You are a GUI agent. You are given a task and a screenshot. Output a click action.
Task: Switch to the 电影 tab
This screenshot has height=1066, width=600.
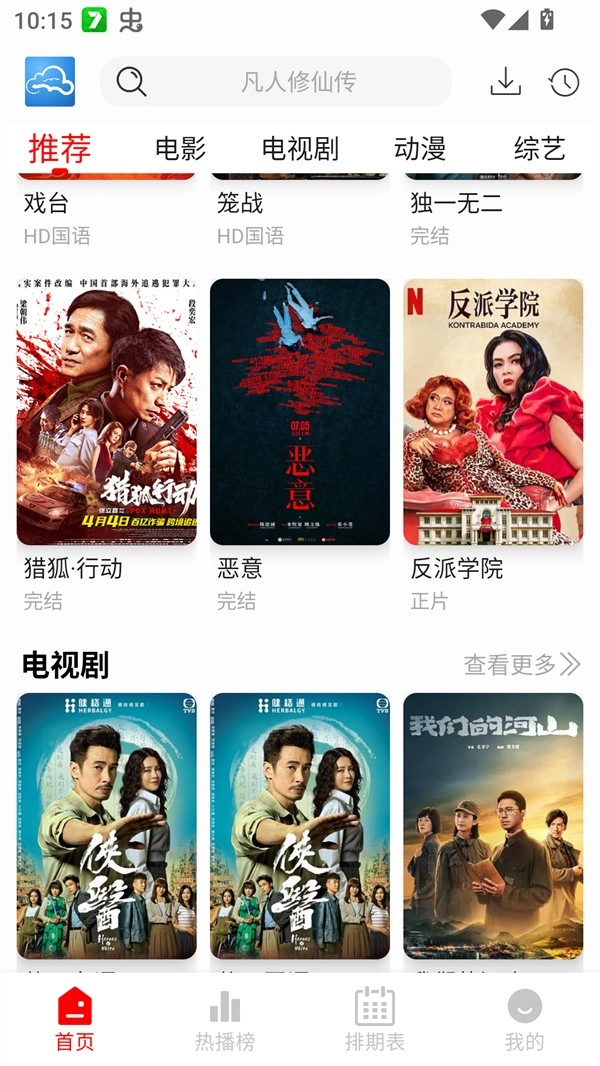tap(180, 149)
